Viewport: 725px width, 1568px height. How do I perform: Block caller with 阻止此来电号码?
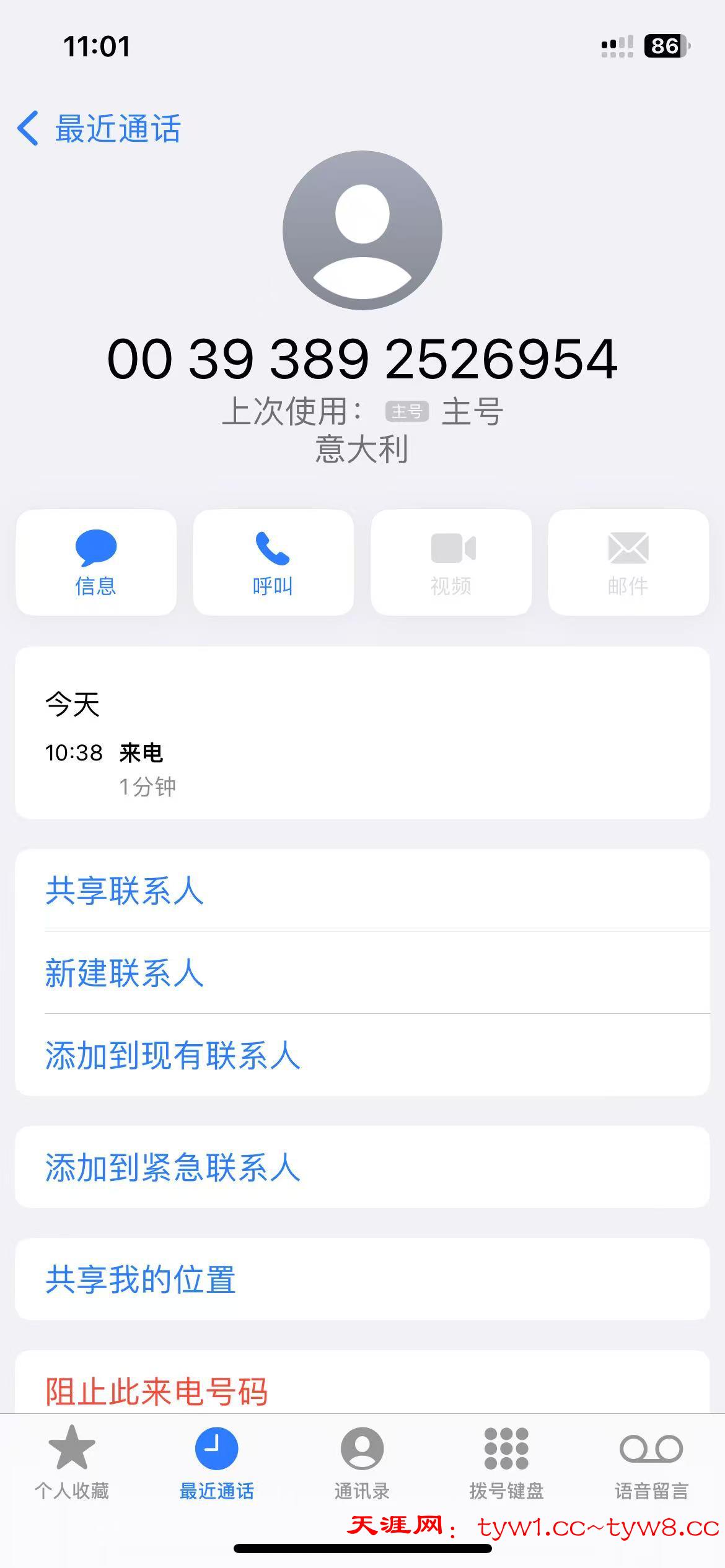(156, 1391)
